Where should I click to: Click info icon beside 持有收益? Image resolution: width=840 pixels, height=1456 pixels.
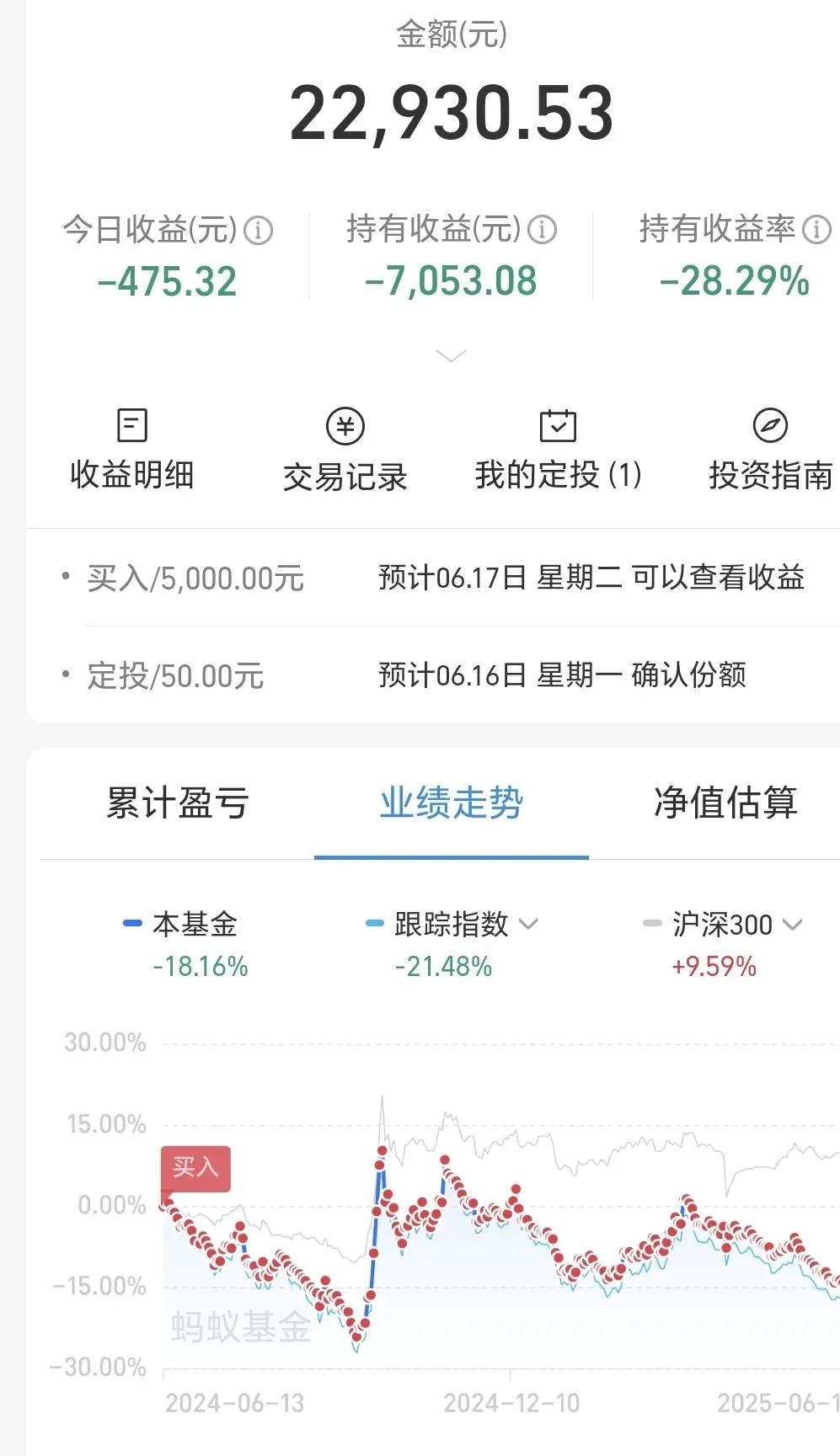coord(540,228)
